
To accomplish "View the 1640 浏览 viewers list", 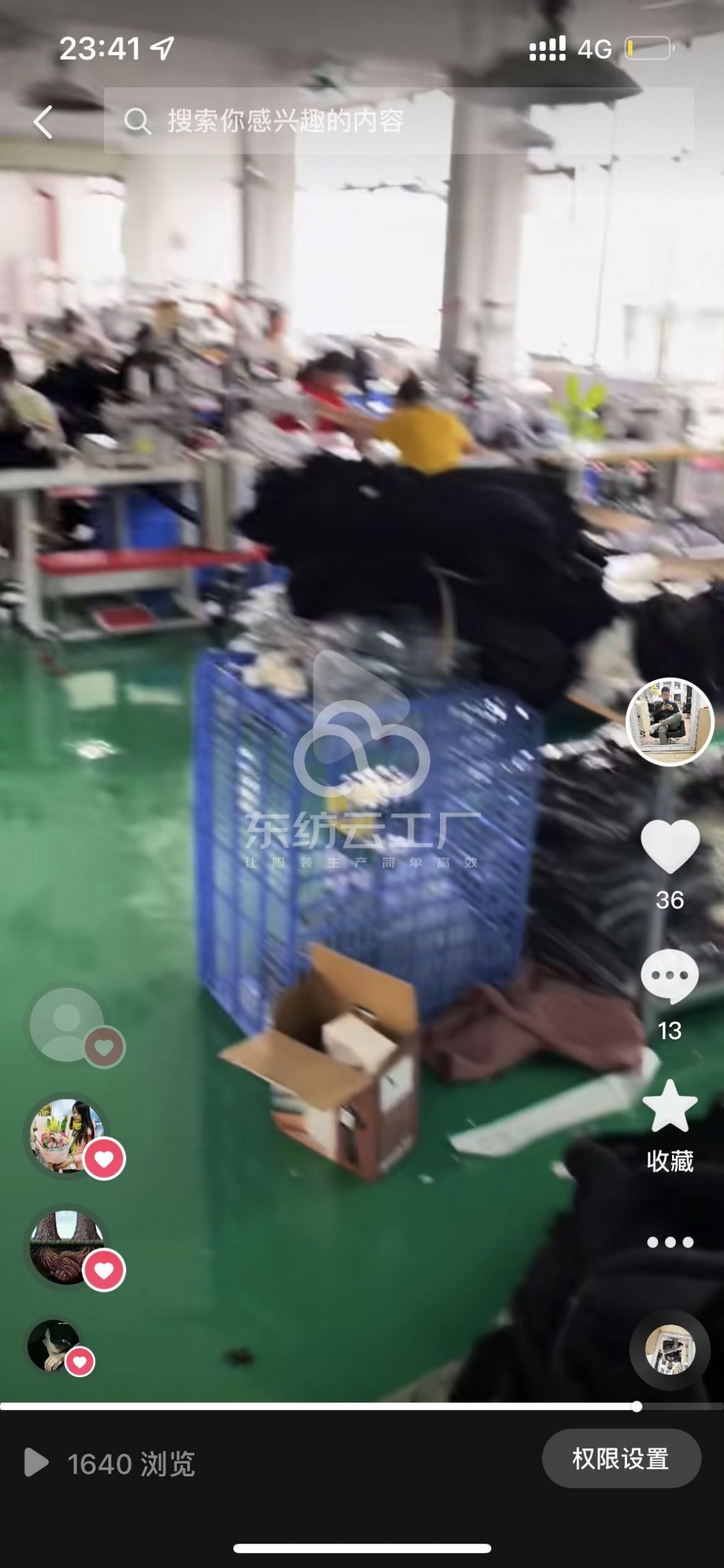I will tap(110, 1463).
